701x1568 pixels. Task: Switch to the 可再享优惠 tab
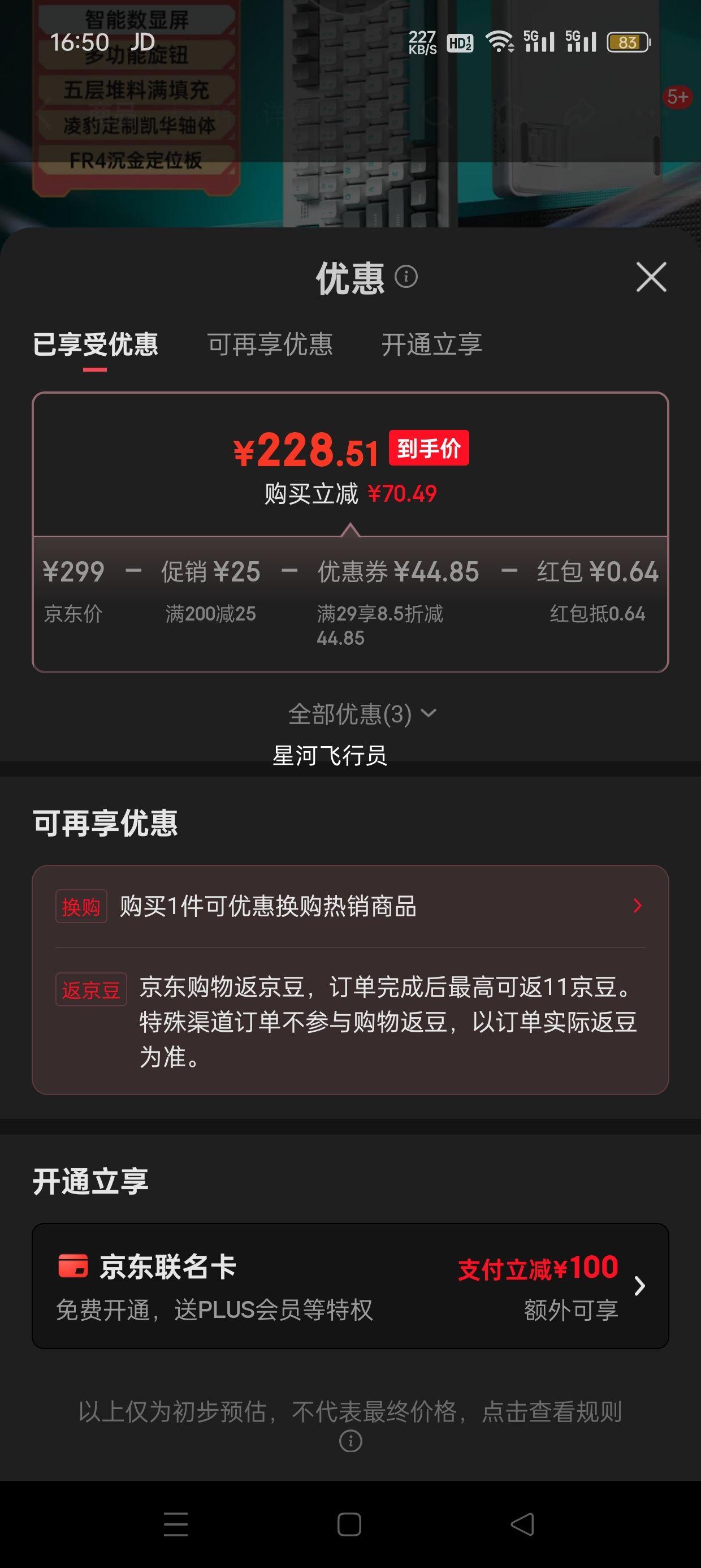pyautogui.click(x=270, y=345)
